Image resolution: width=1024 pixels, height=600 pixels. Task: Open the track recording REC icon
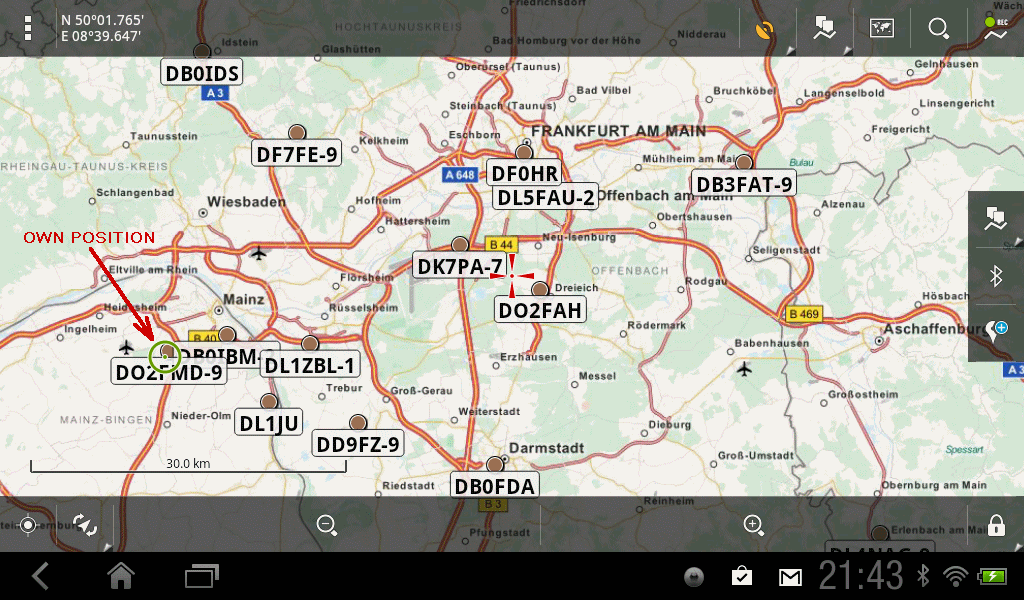click(995, 28)
